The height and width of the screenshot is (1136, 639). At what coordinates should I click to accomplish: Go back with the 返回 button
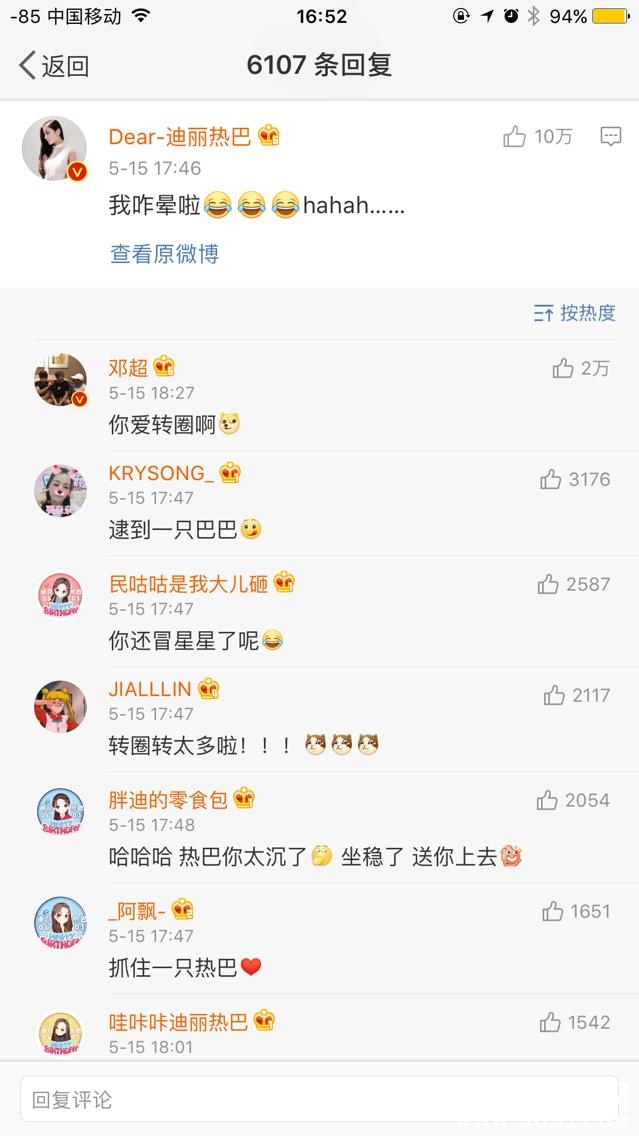click(54, 66)
